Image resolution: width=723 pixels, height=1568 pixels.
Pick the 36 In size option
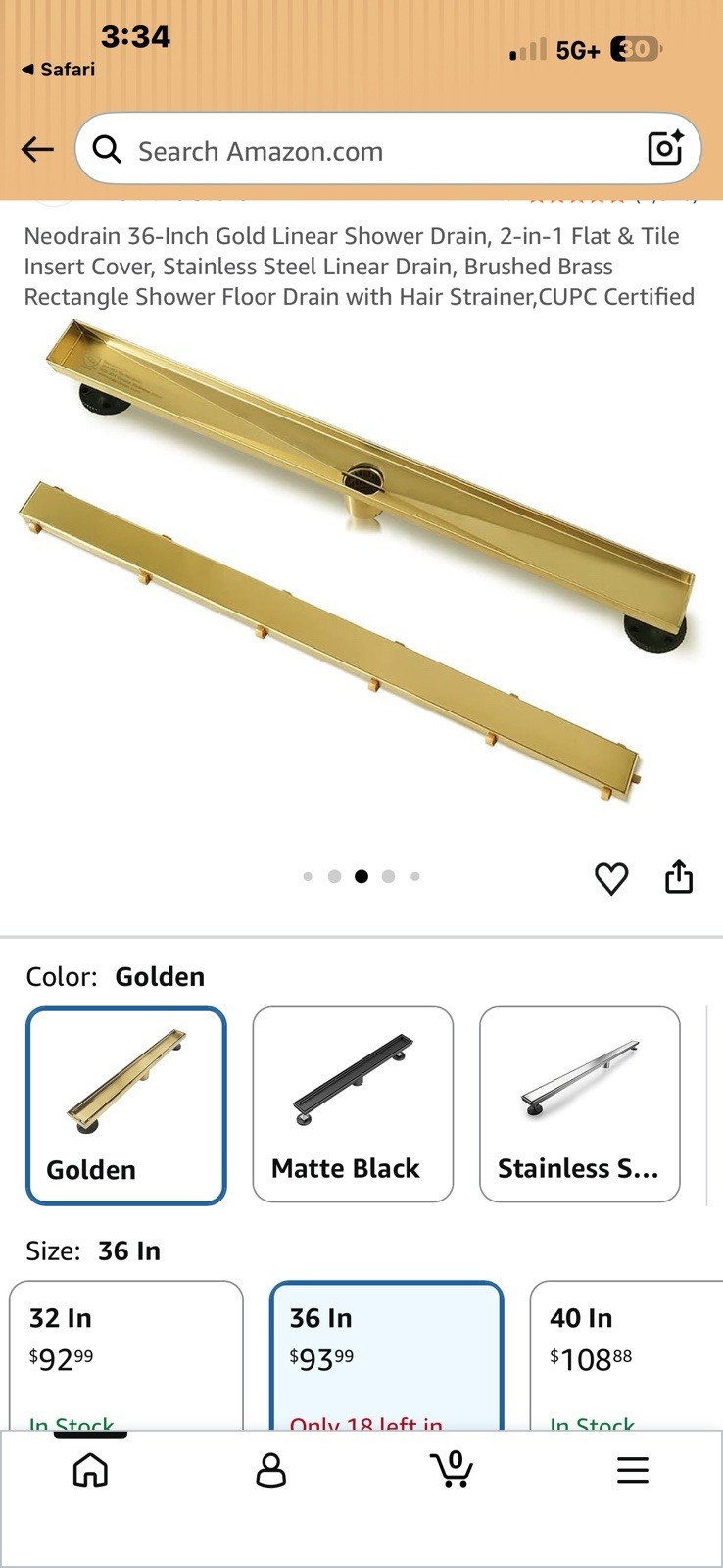coord(386,1355)
